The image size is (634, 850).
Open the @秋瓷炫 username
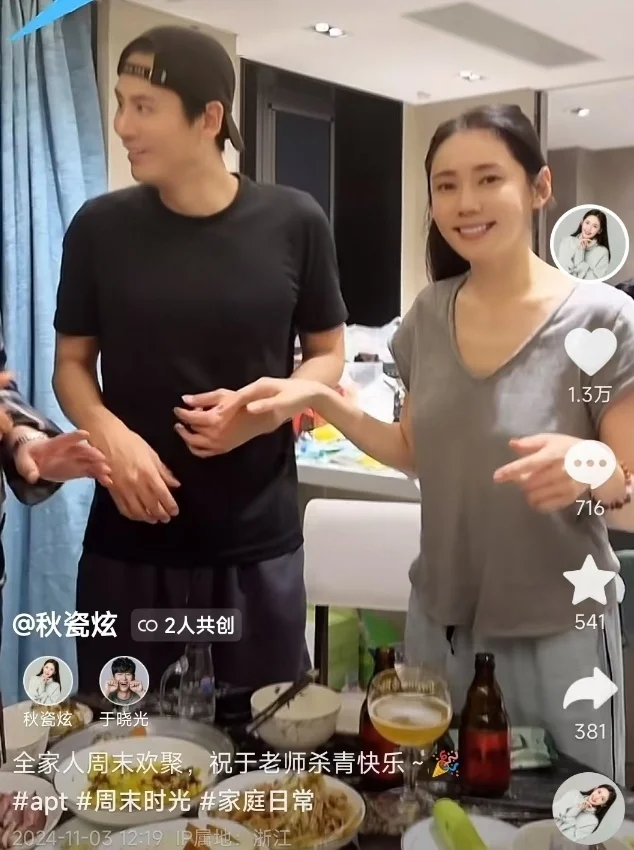tap(64, 625)
